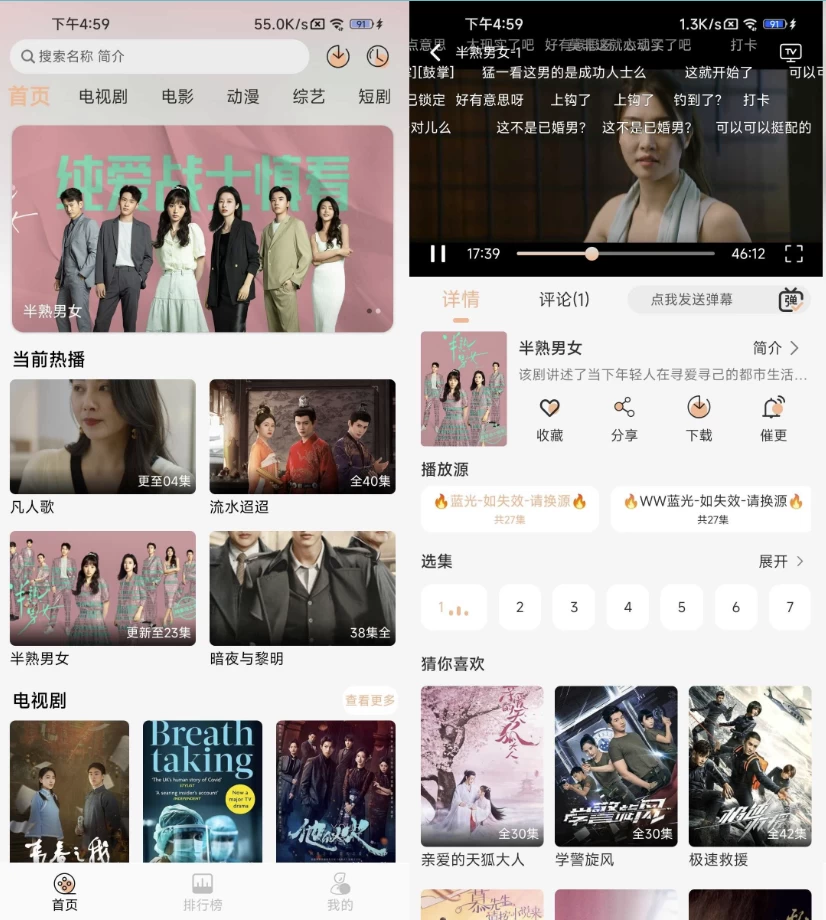
Task: Favorite the drama with the 收藏 heart icon
Action: 549,415
